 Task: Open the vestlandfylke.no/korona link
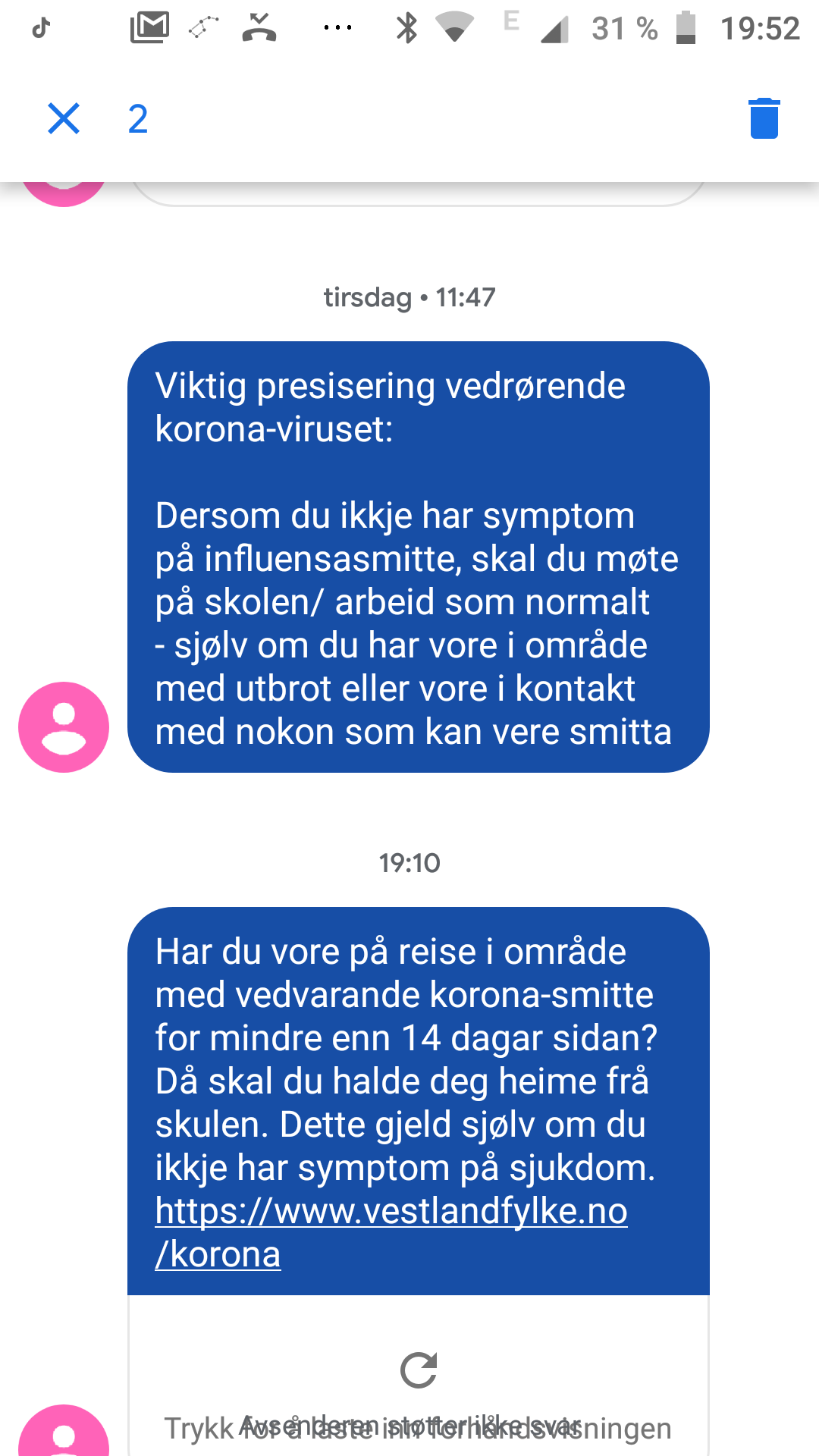pos(391,1232)
